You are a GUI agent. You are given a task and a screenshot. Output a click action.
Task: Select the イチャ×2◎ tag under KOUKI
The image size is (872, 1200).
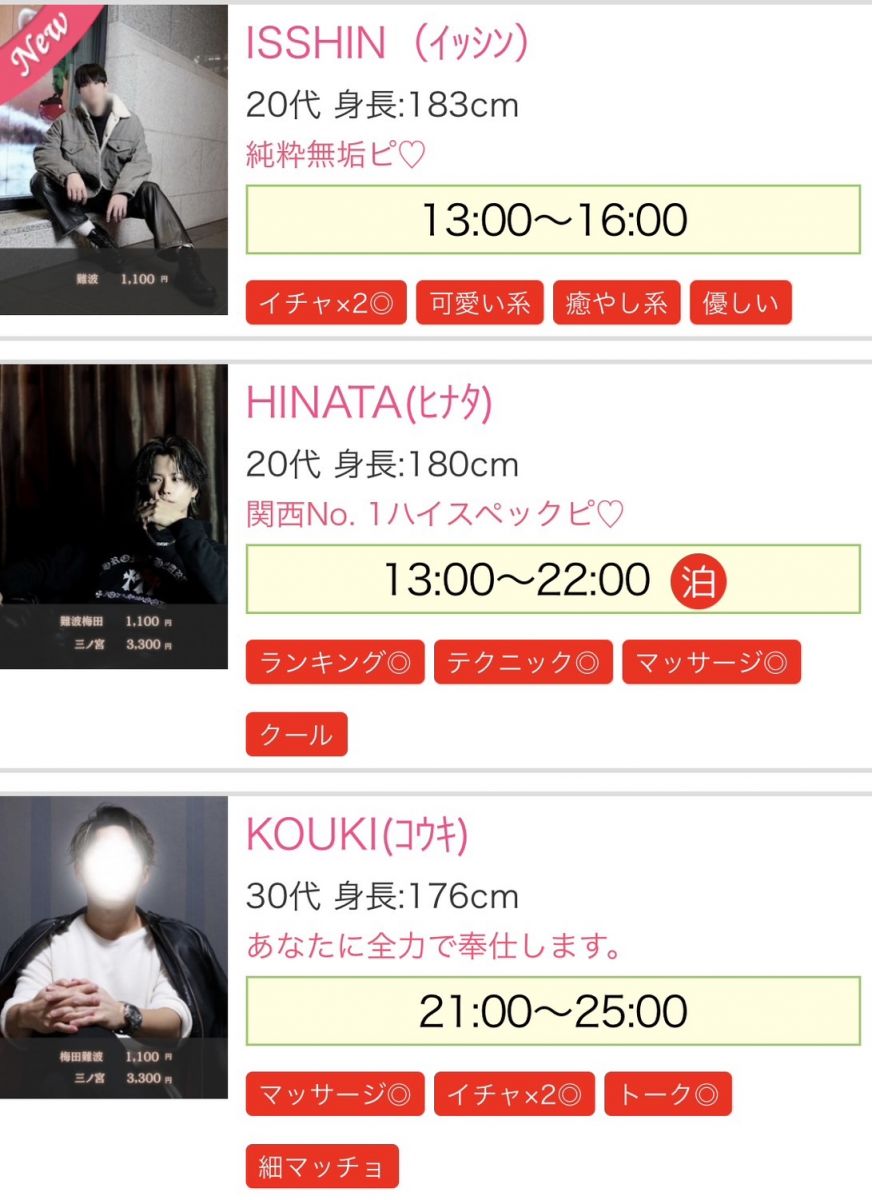(514, 1094)
